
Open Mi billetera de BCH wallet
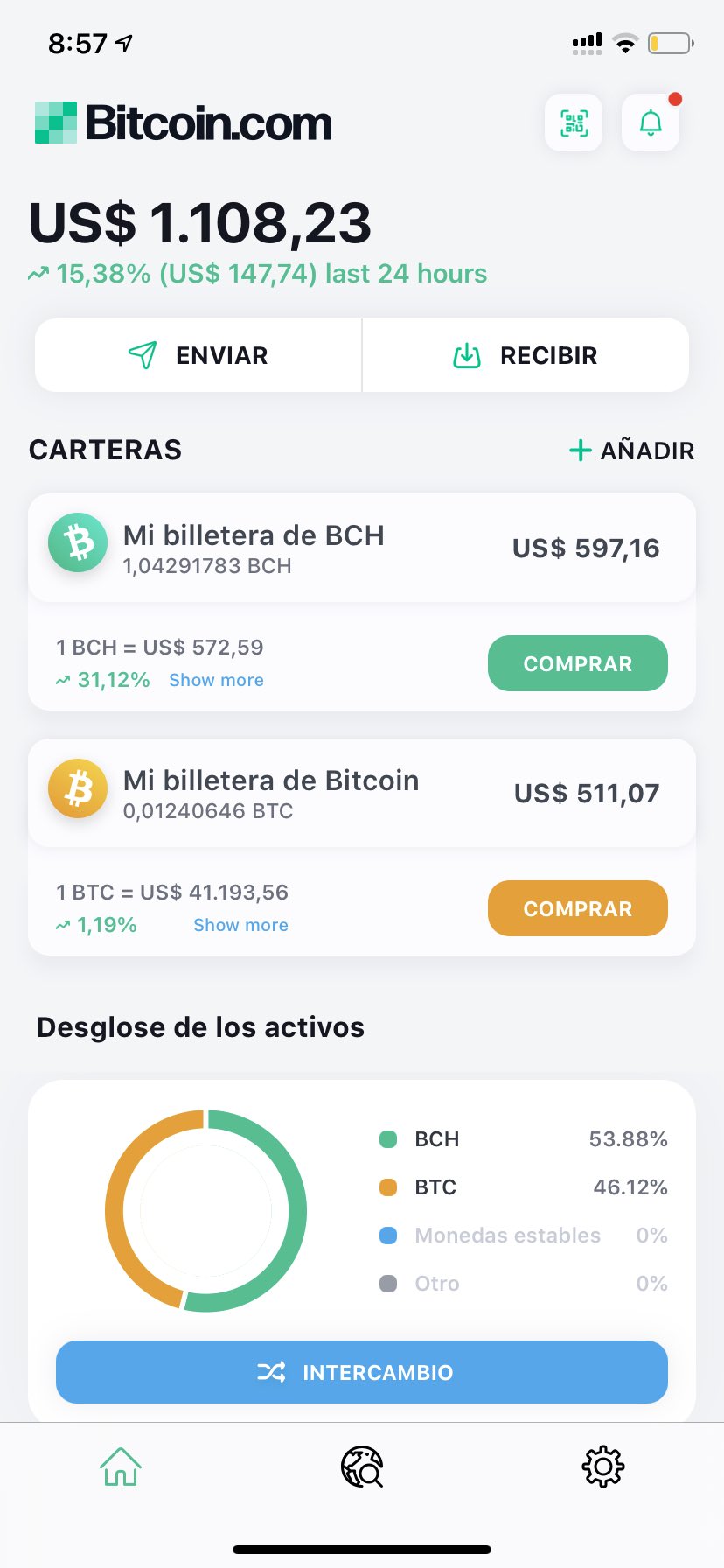(x=362, y=548)
